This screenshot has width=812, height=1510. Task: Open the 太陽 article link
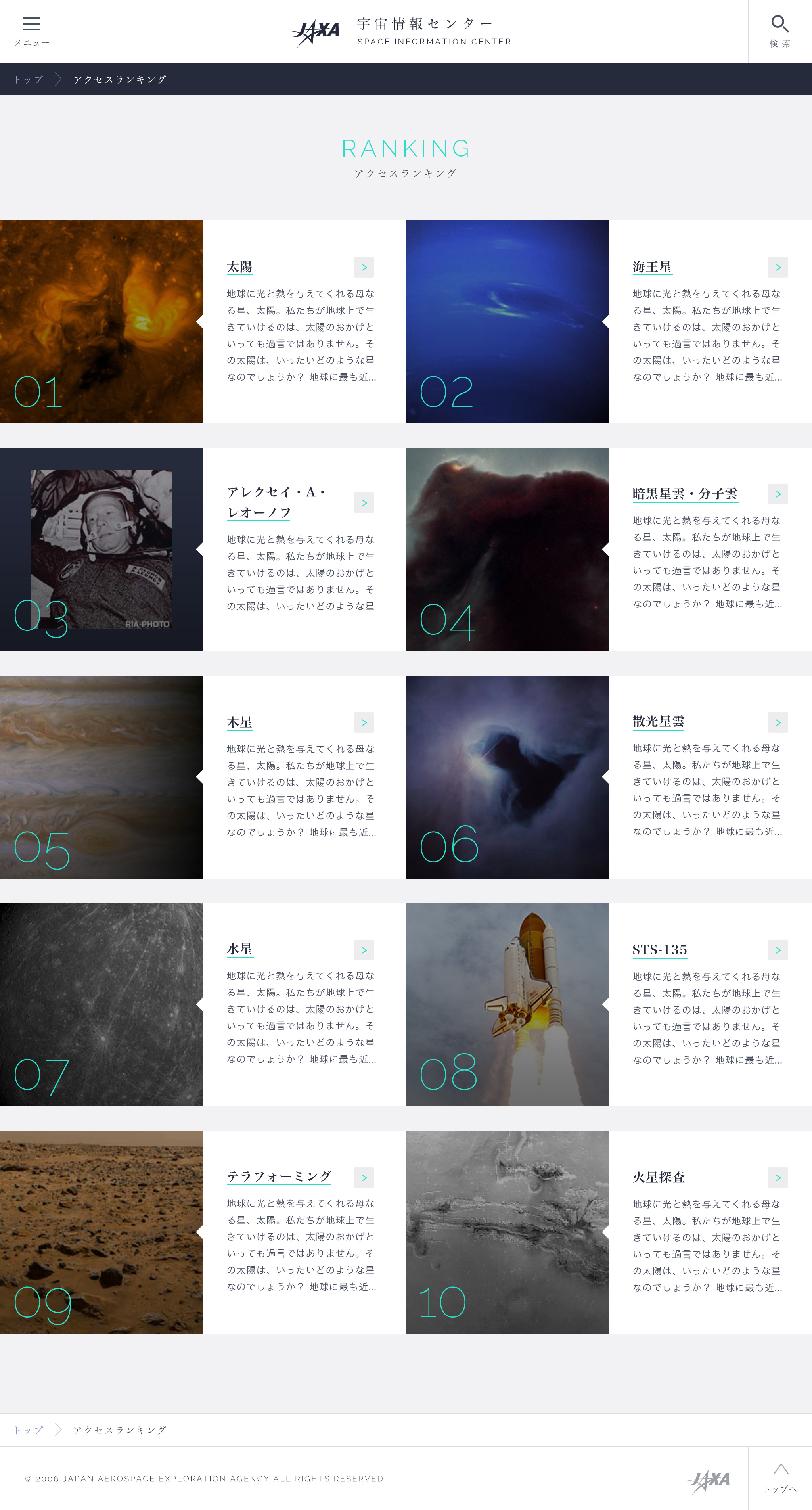coord(239,267)
